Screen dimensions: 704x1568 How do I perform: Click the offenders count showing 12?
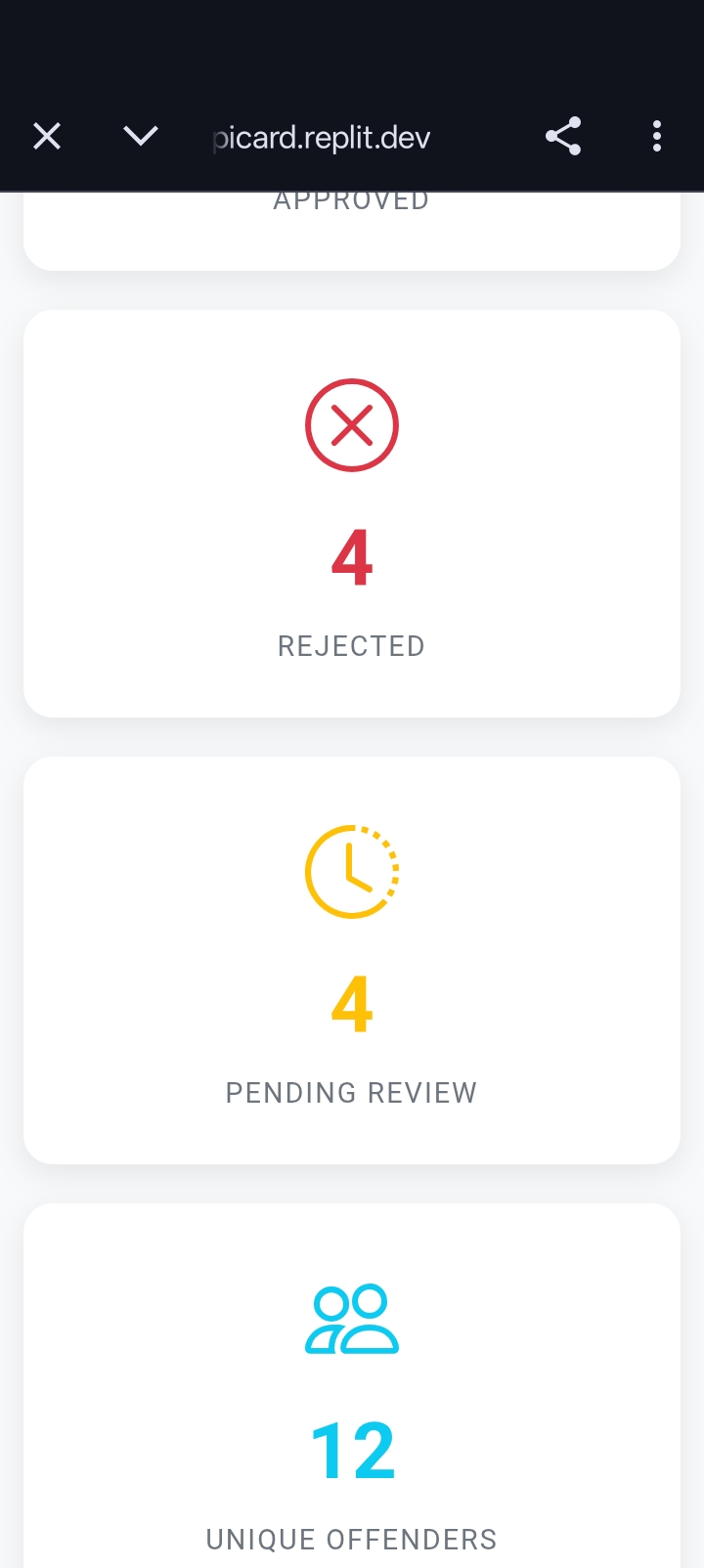[351, 1451]
